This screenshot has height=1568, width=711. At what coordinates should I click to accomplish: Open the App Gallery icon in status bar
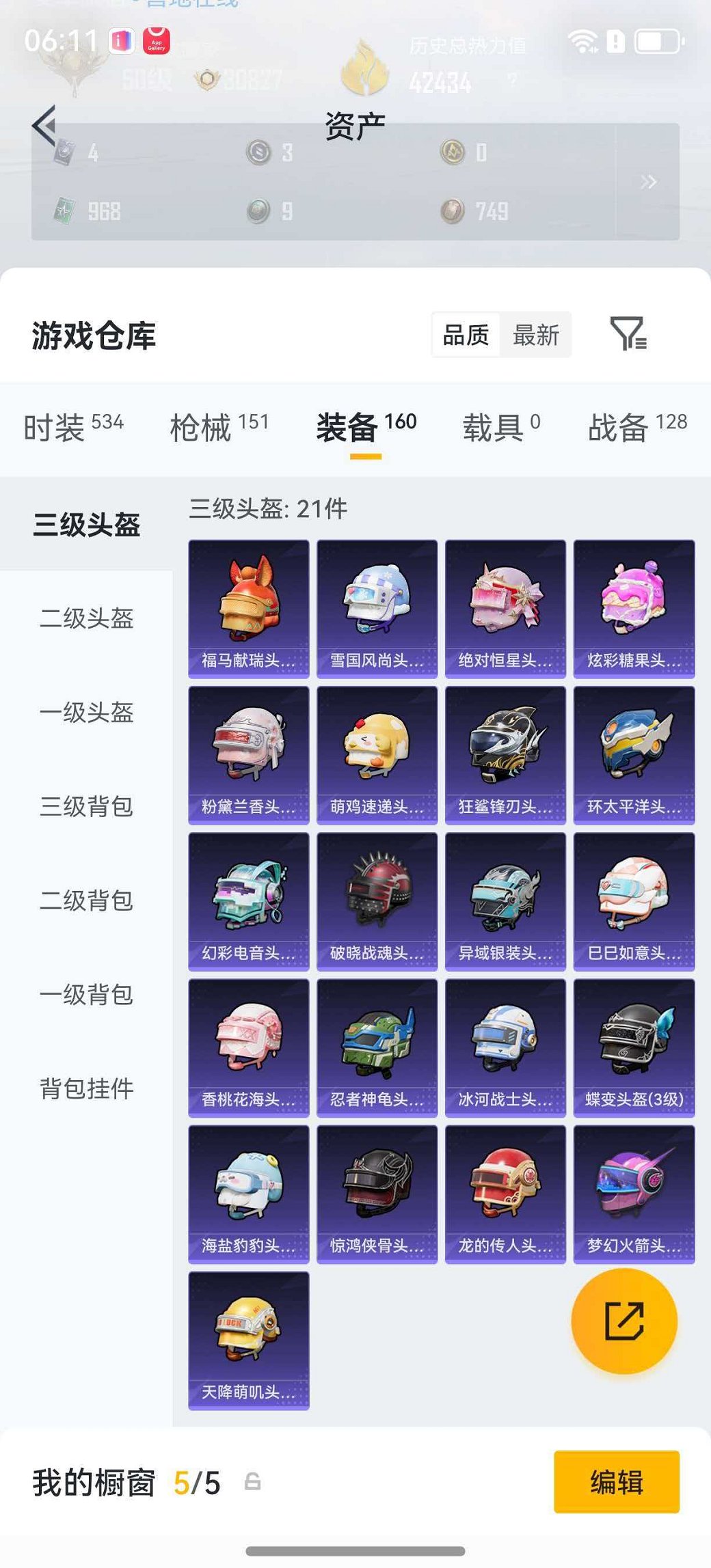[x=156, y=41]
